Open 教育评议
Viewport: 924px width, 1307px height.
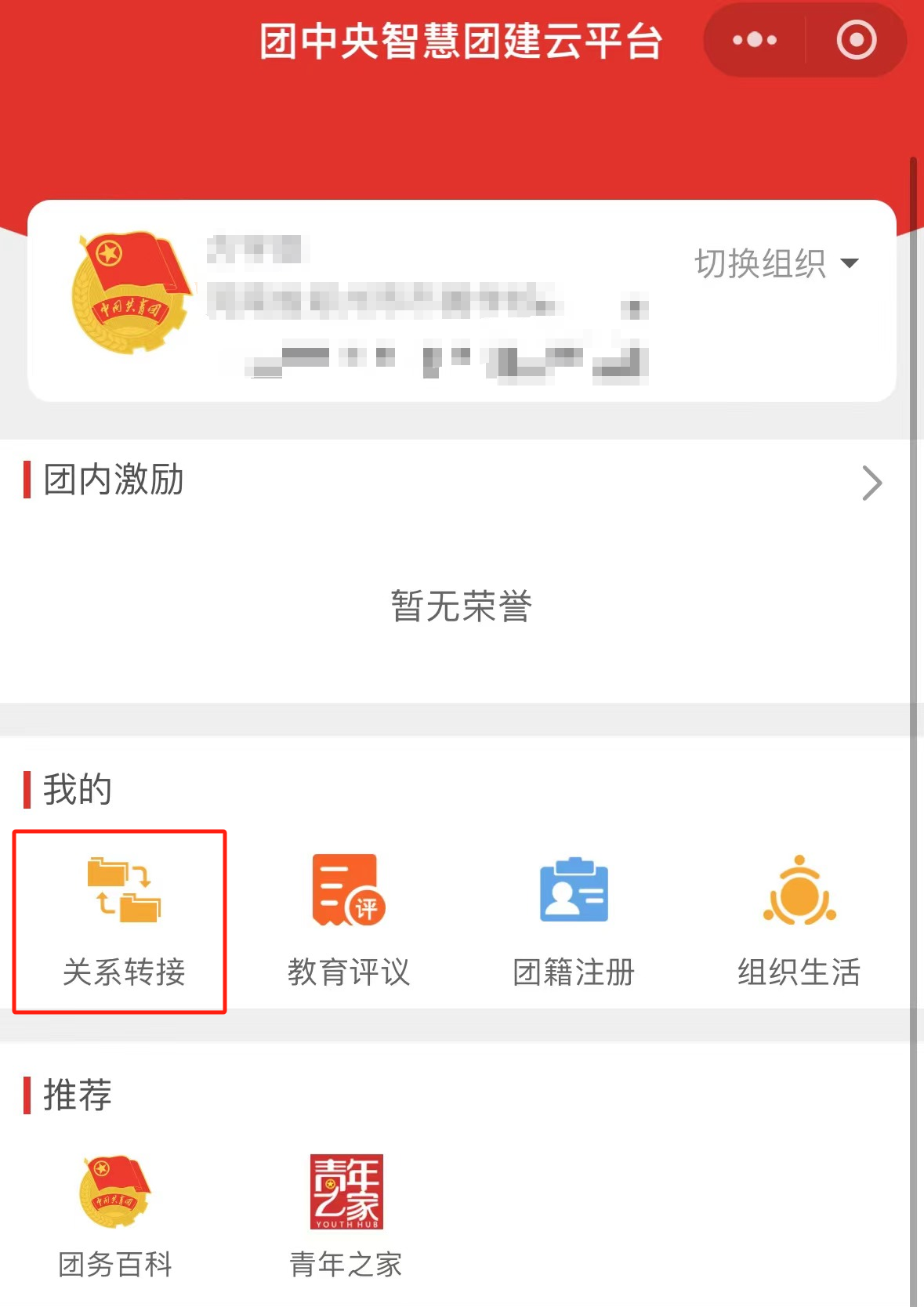click(x=349, y=921)
